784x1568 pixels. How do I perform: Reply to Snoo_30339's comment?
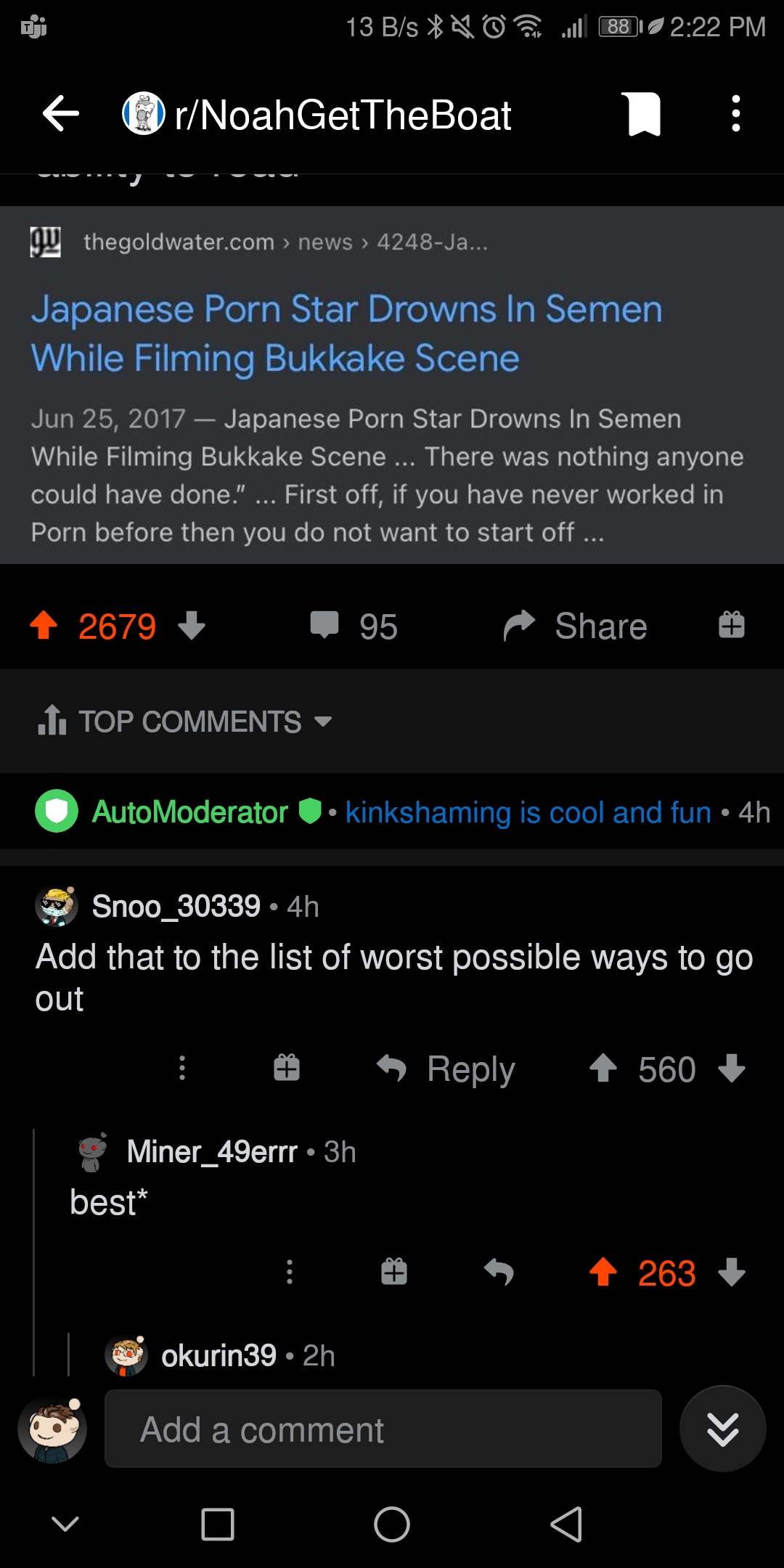[446, 1069]
